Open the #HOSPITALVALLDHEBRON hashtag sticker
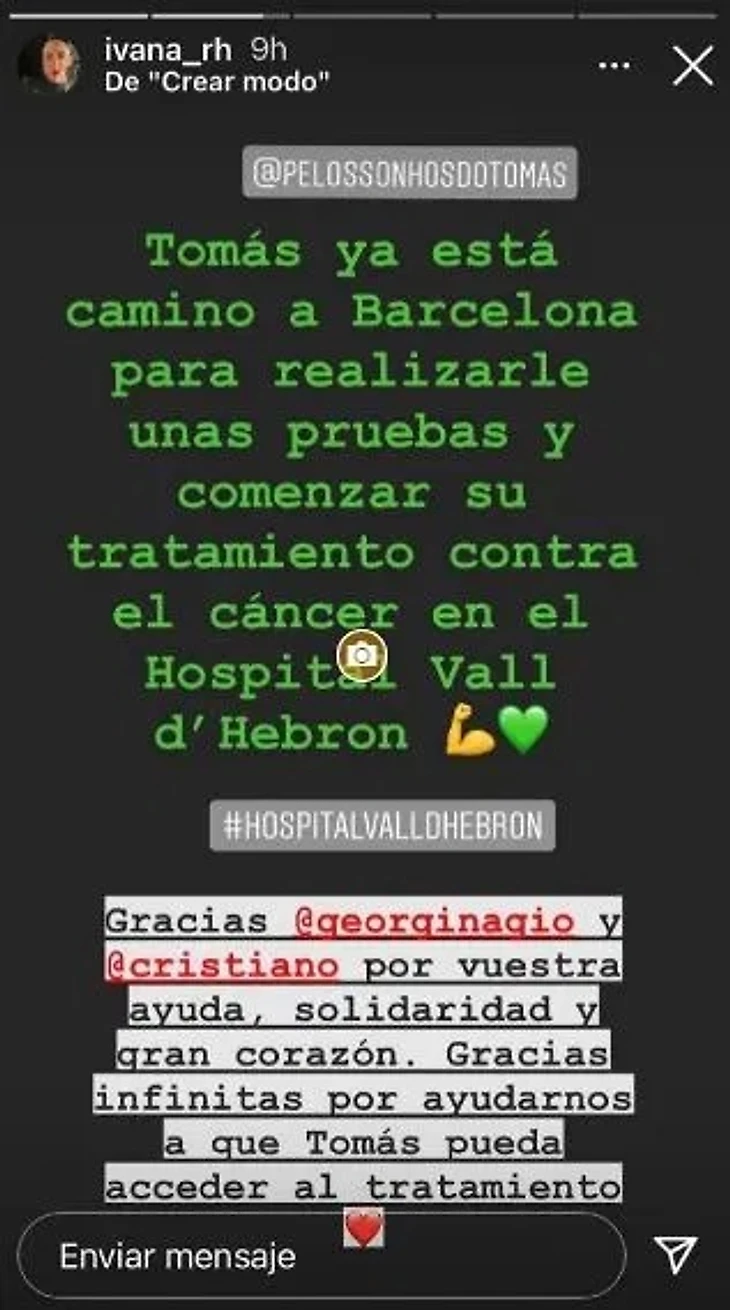Viewport: 730px width, 1310px height. click(x=382, y=825)
